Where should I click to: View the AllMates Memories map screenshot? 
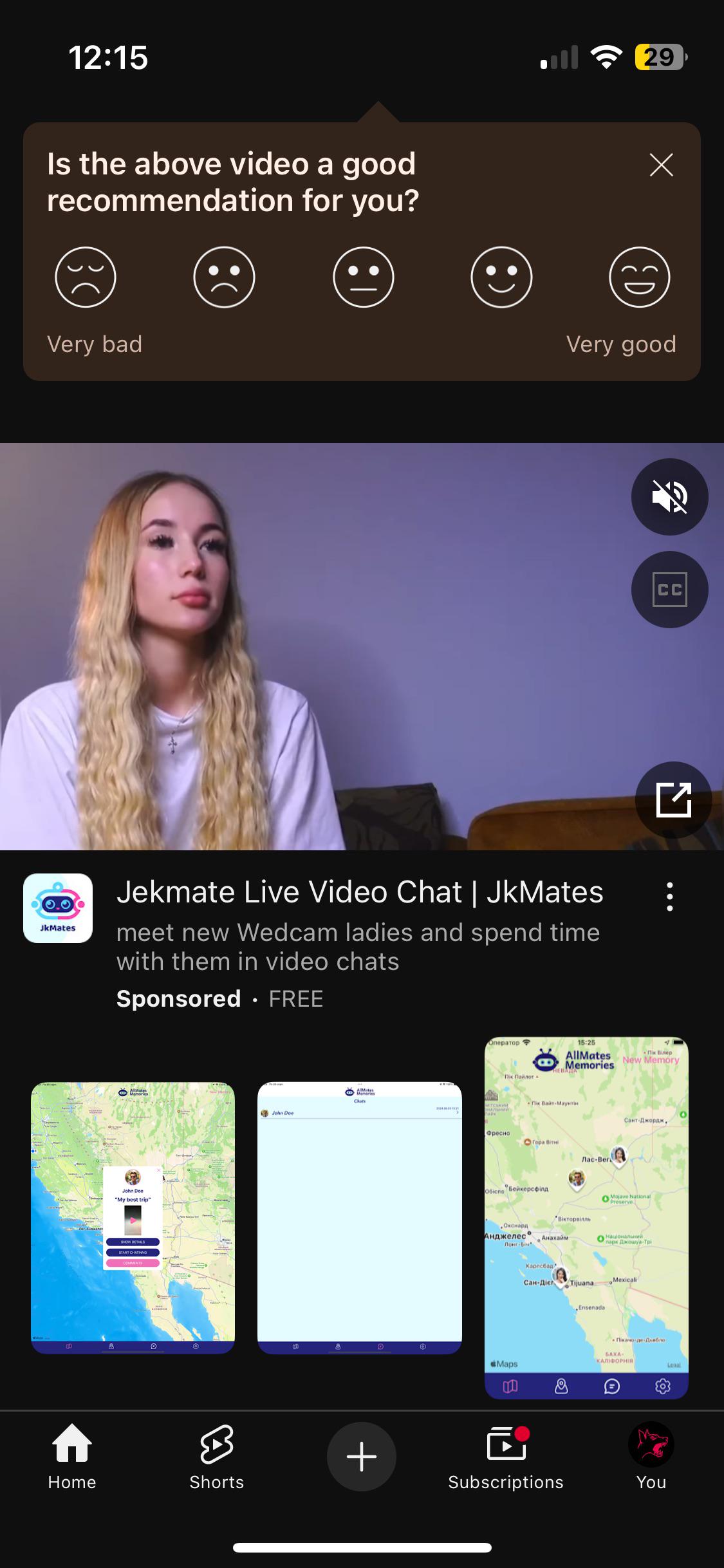(x=586, y=1218)
